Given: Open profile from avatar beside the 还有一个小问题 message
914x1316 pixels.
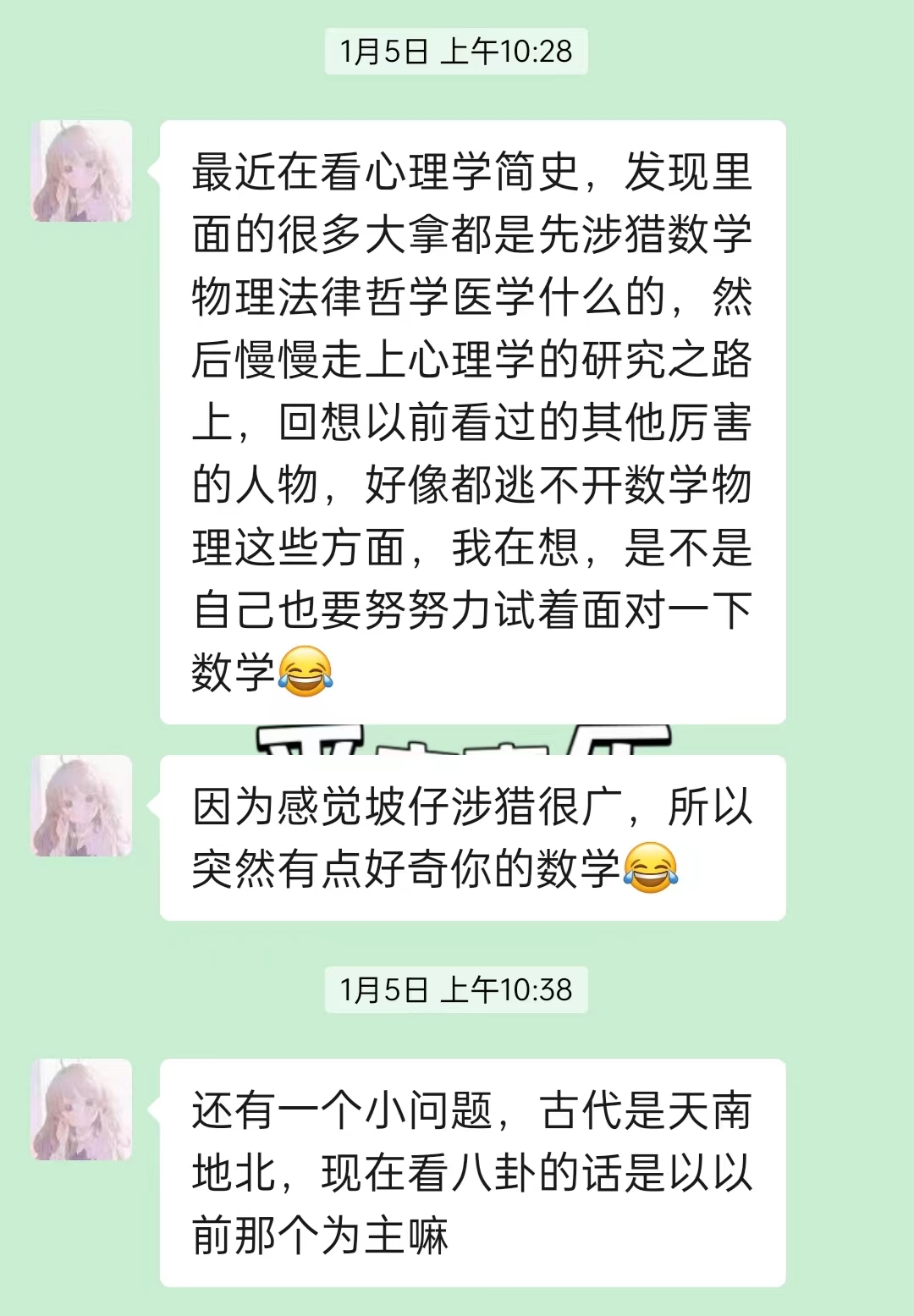Looking at the screenshot, I should 82,1109.
